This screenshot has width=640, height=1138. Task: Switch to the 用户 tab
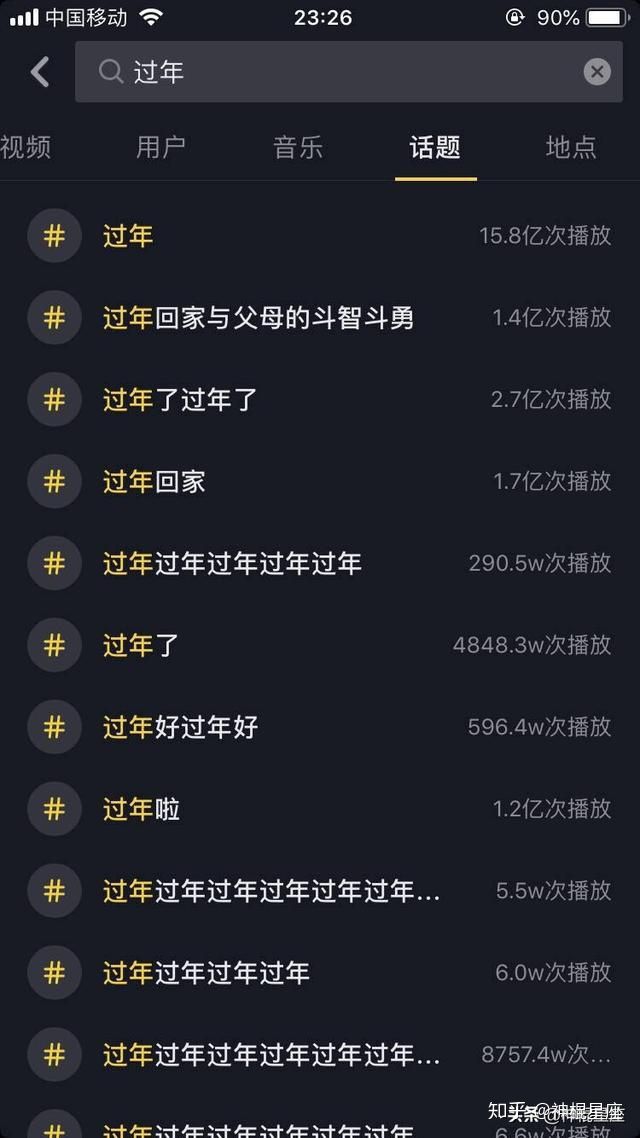(160, 148)
